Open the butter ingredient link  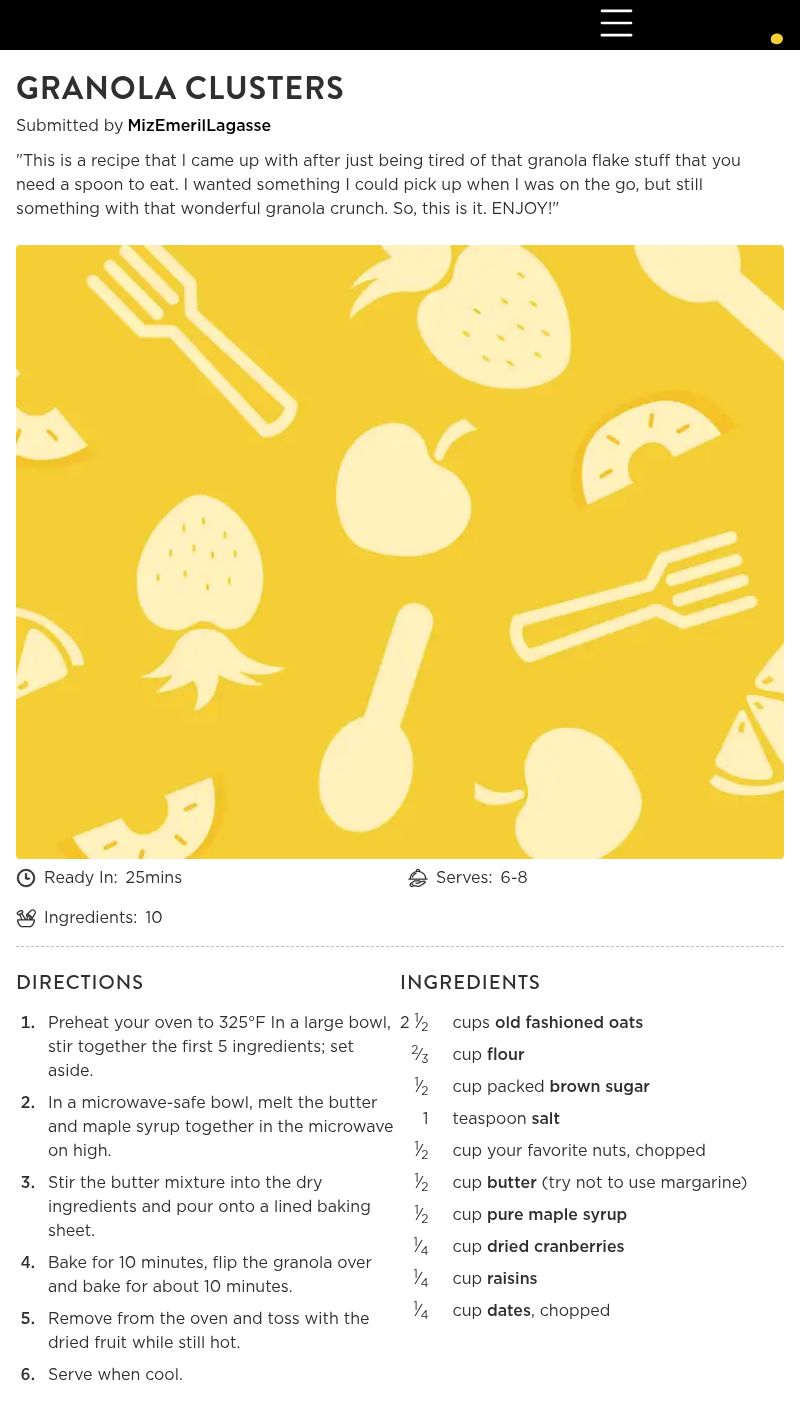pyautogui.click(x=511, y=1182)
